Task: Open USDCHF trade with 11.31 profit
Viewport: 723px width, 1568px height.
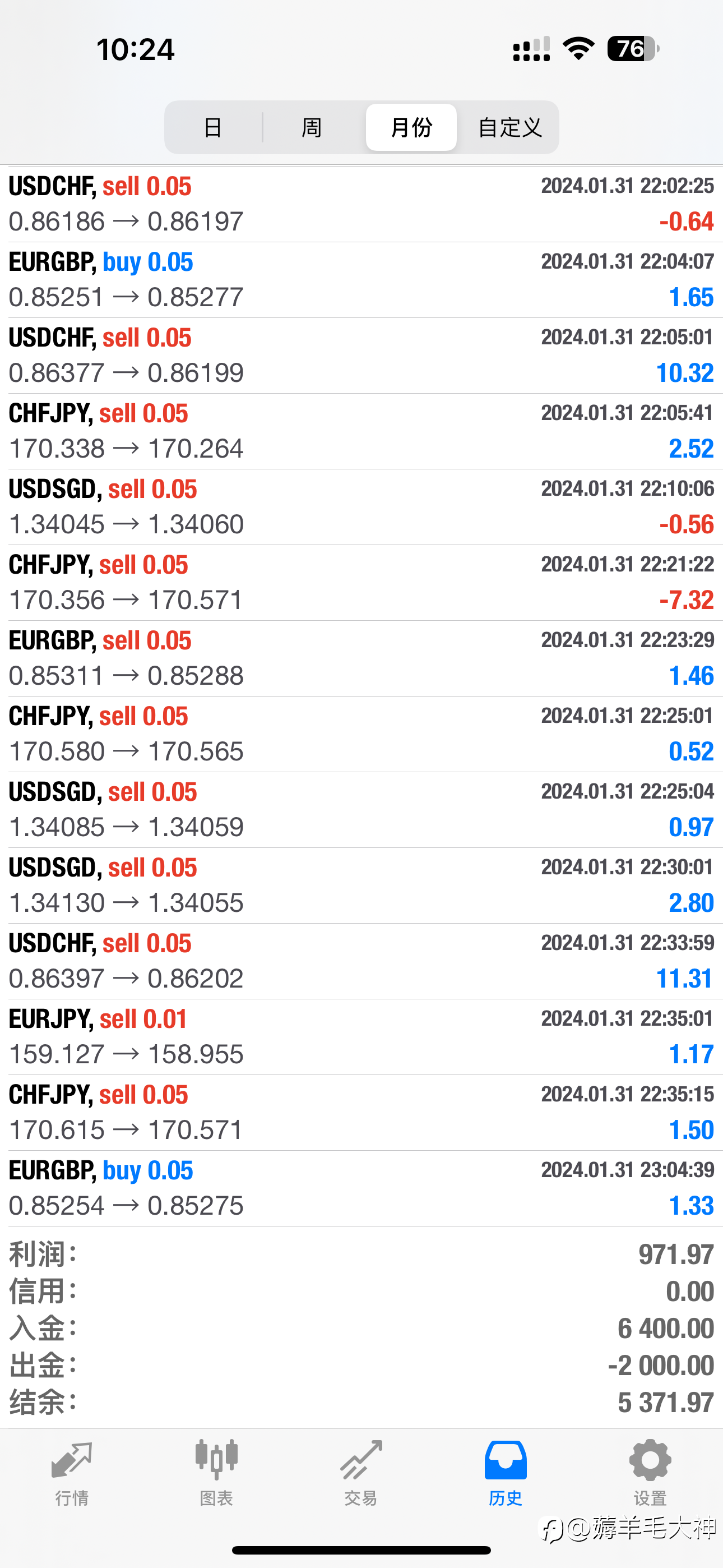Action: pyautogui.click(x=361, y=961)
